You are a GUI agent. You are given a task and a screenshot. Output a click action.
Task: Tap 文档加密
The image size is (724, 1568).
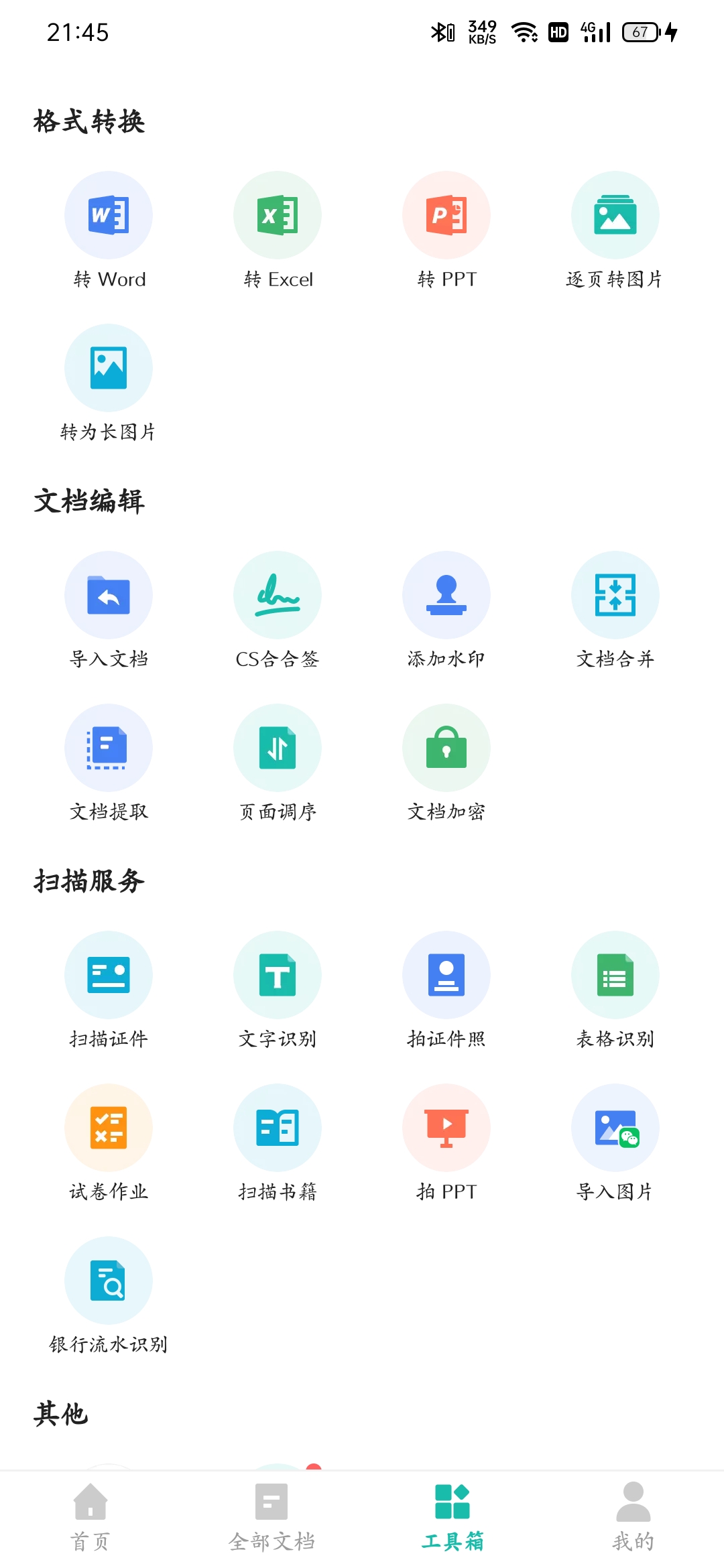pos(446,764)
